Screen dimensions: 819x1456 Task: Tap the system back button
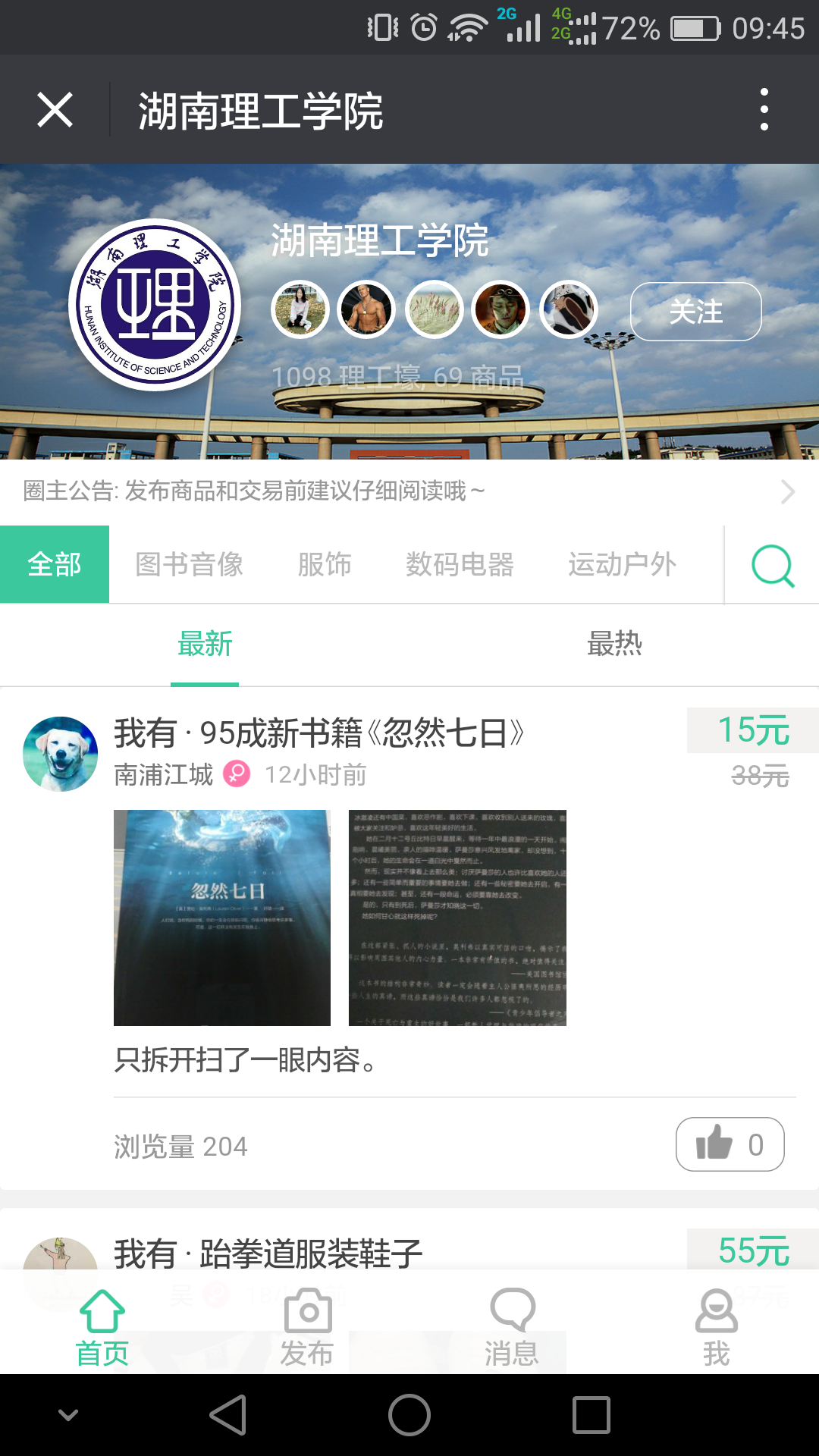[227, 1415]
